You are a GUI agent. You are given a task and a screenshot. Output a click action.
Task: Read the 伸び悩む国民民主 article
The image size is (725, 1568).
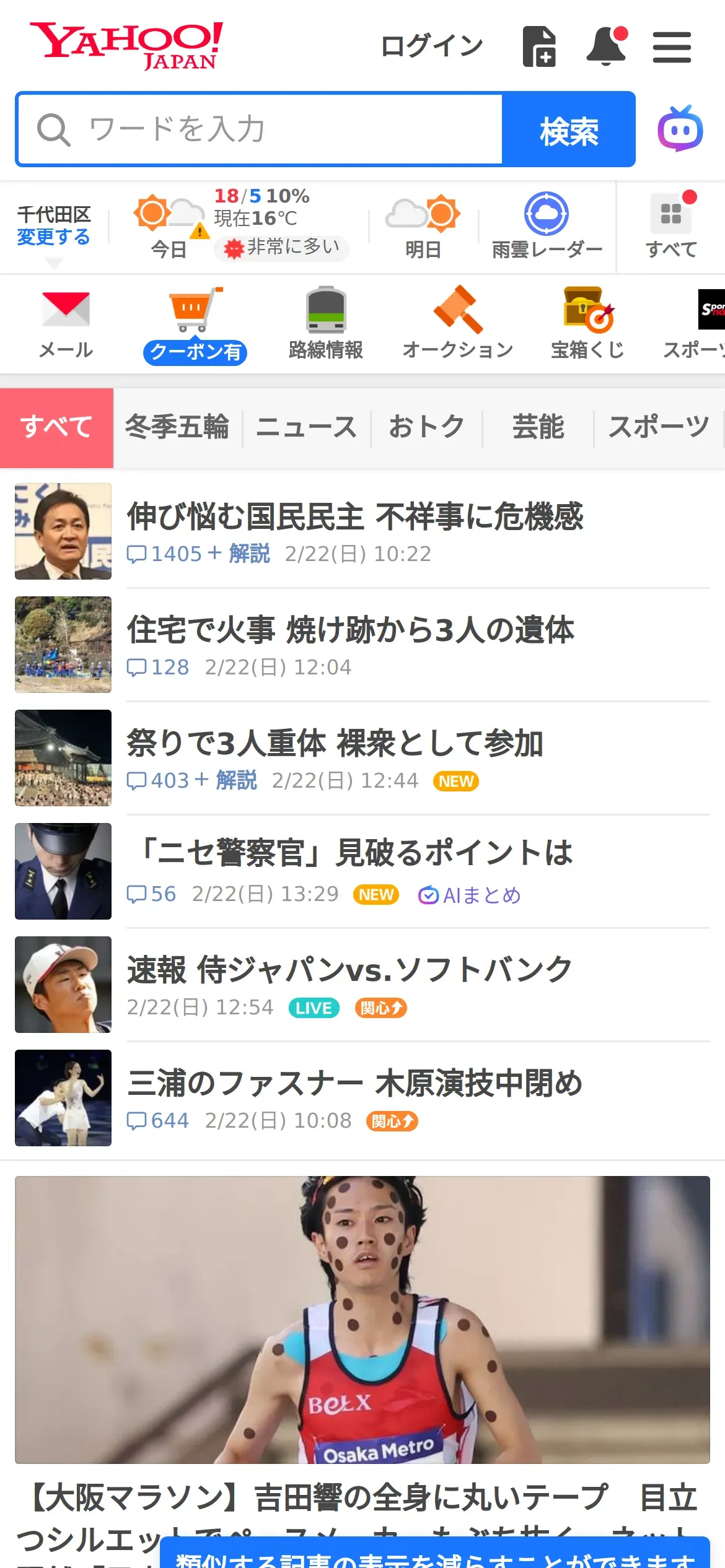coord(354,516)
